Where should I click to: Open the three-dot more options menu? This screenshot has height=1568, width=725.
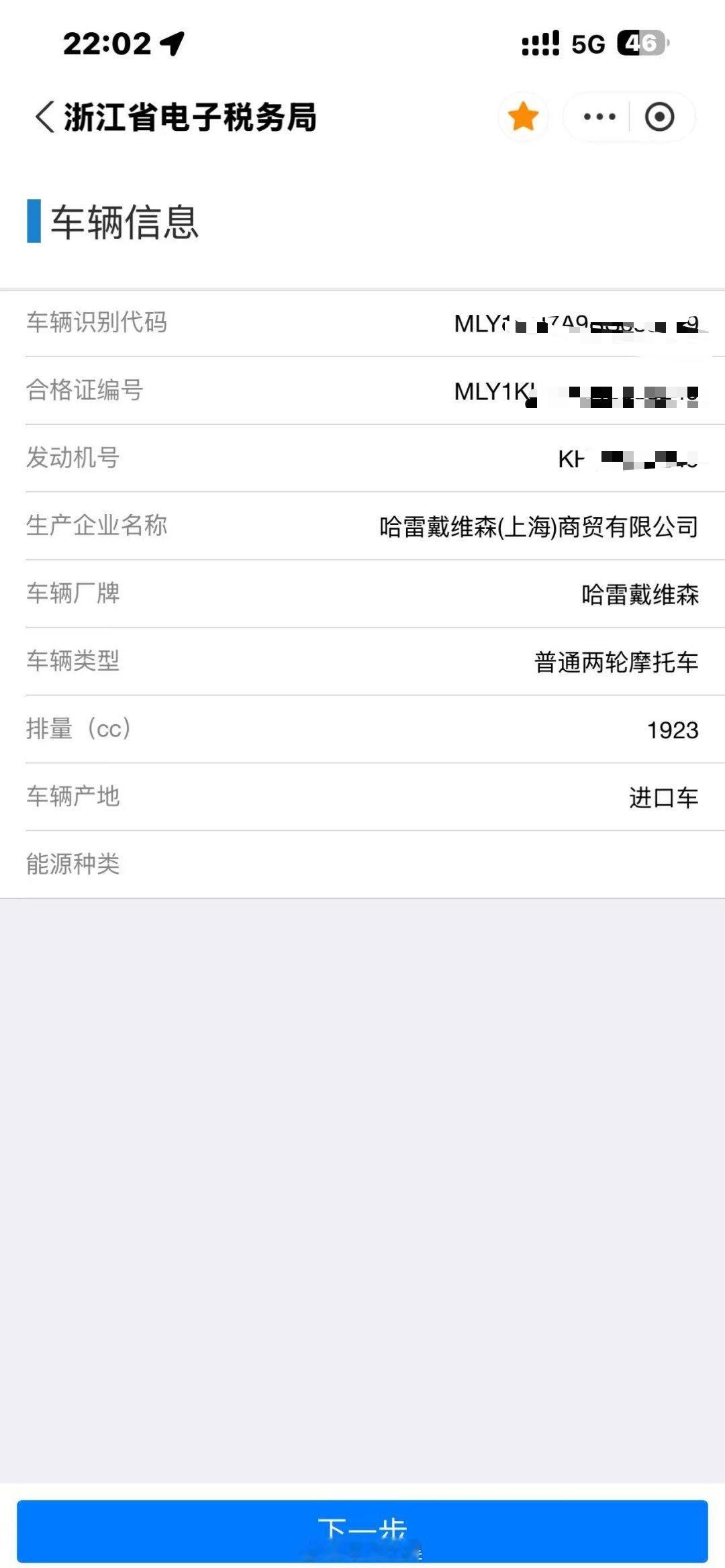pyautogui.click(x=599, y=115)
